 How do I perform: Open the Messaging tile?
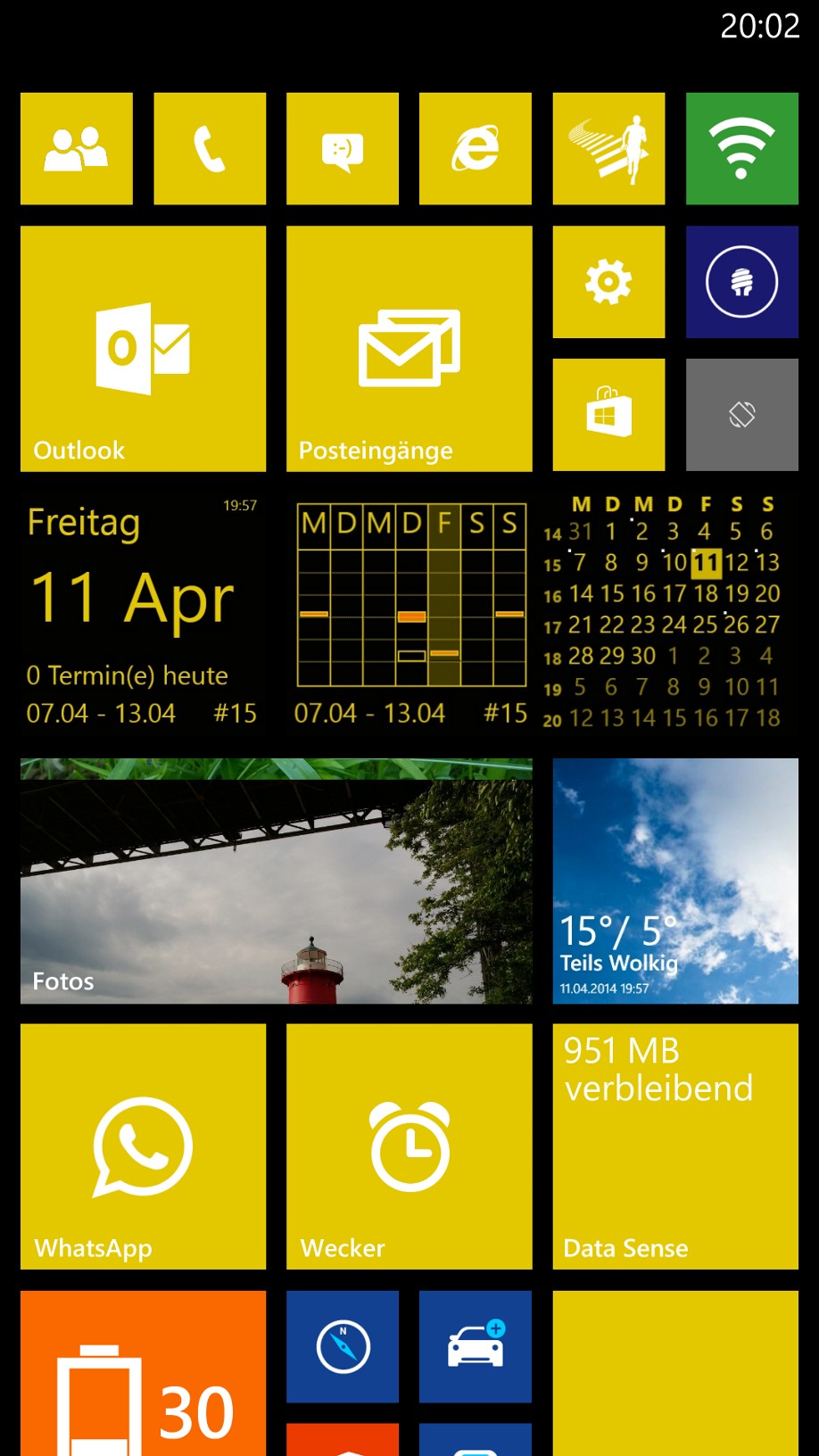343,149
